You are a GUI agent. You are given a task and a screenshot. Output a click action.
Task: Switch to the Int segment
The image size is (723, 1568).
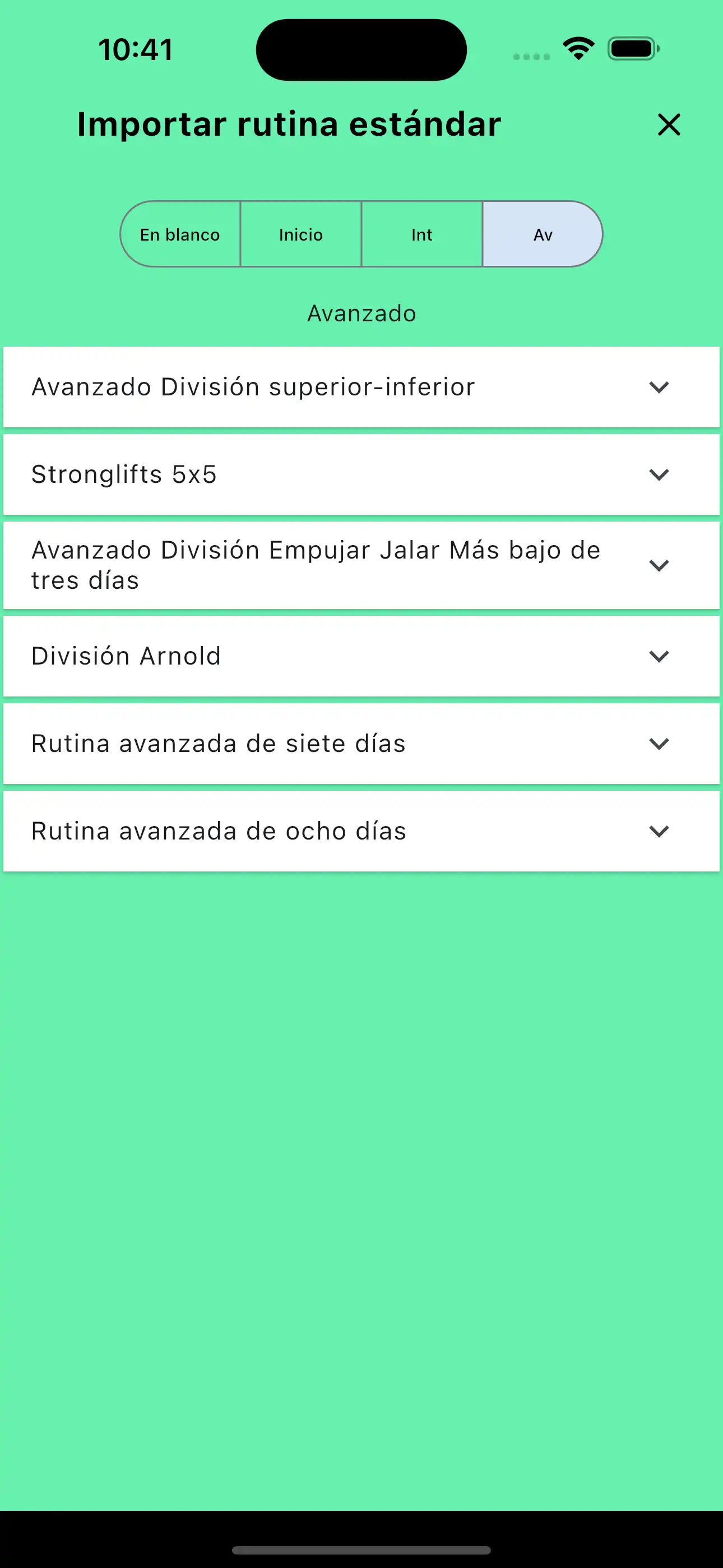[421, 234]
